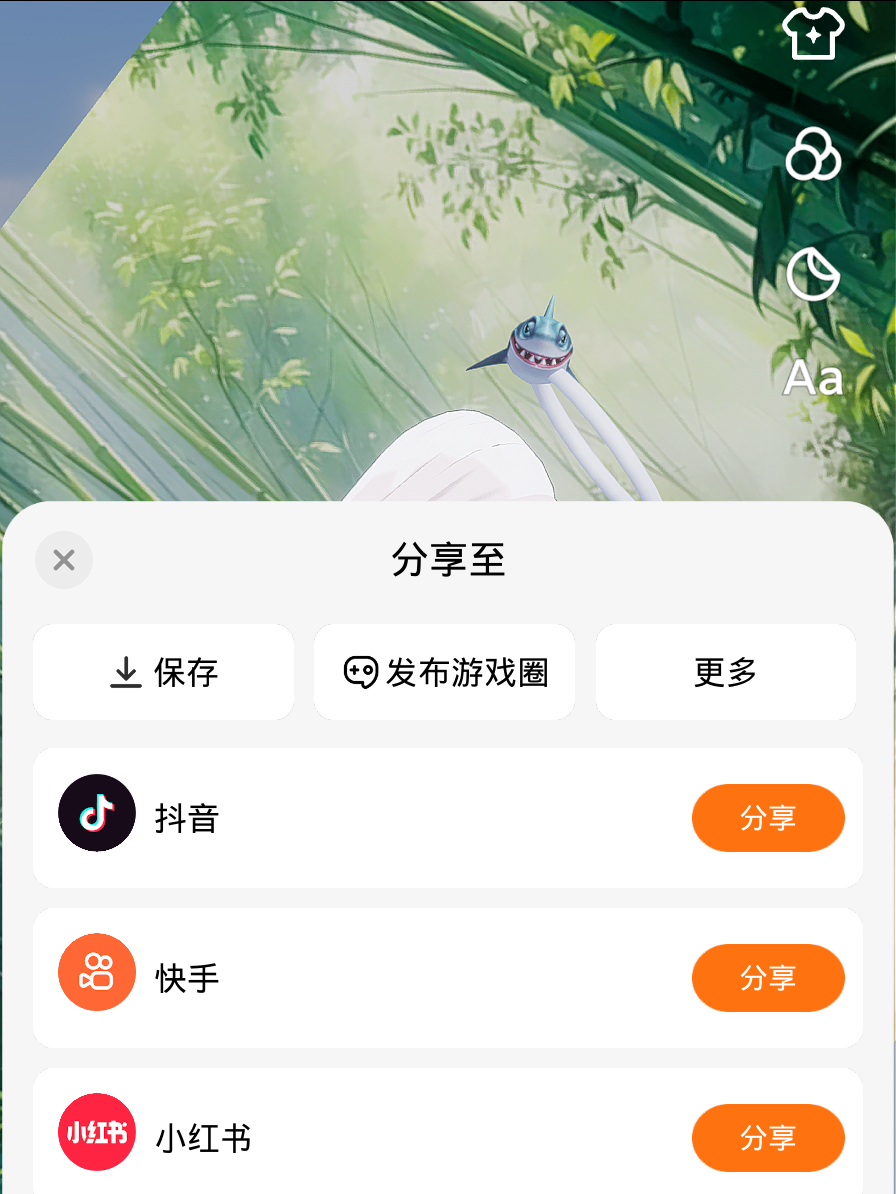Screen dimensions: 896x1194
Task: Select 发布游戏圈 to publish
Action: tap(445, 672)
